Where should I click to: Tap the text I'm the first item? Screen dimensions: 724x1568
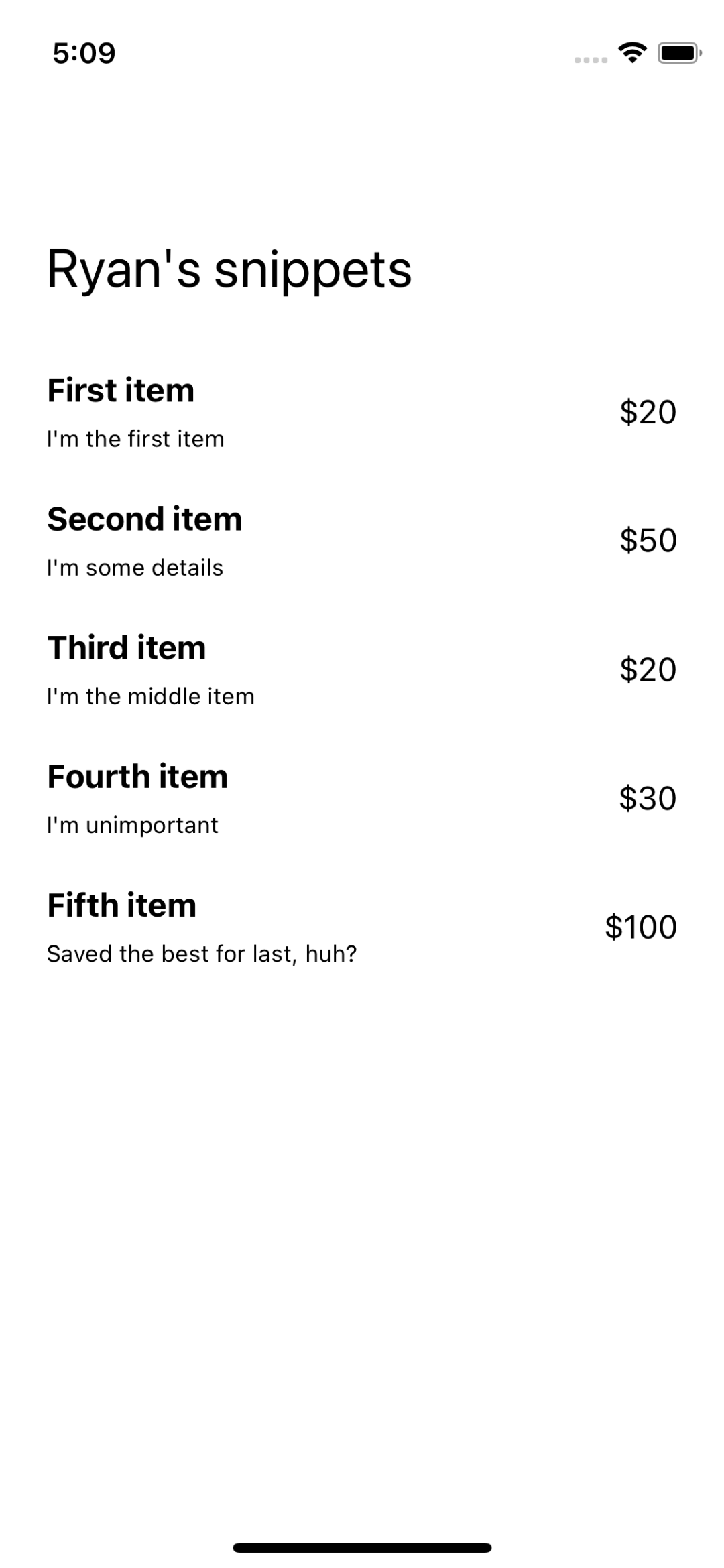135,439
